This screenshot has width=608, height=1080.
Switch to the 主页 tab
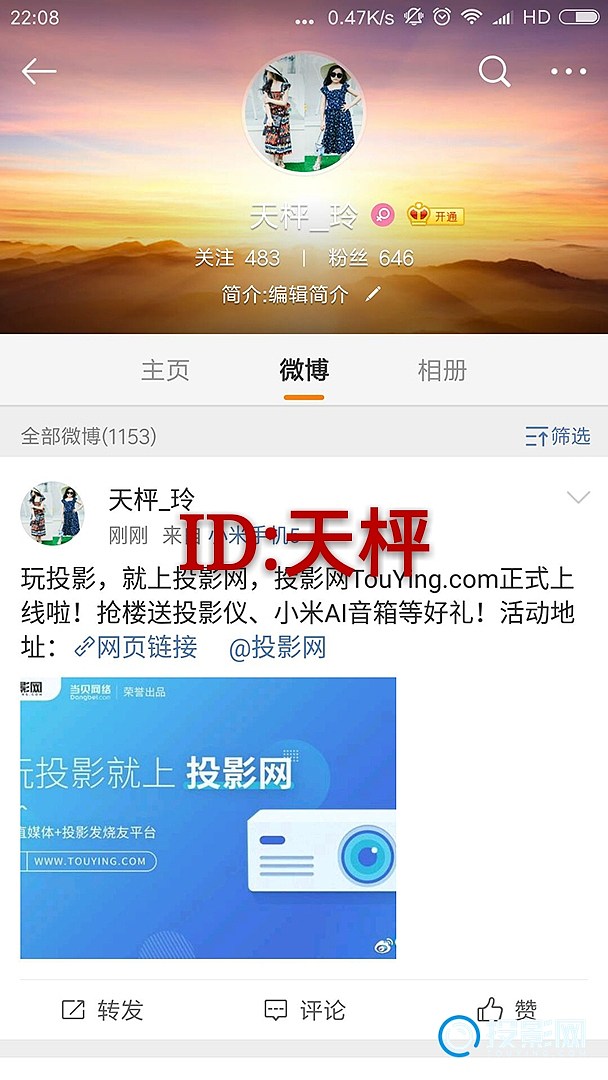click(x=165, y=370)
